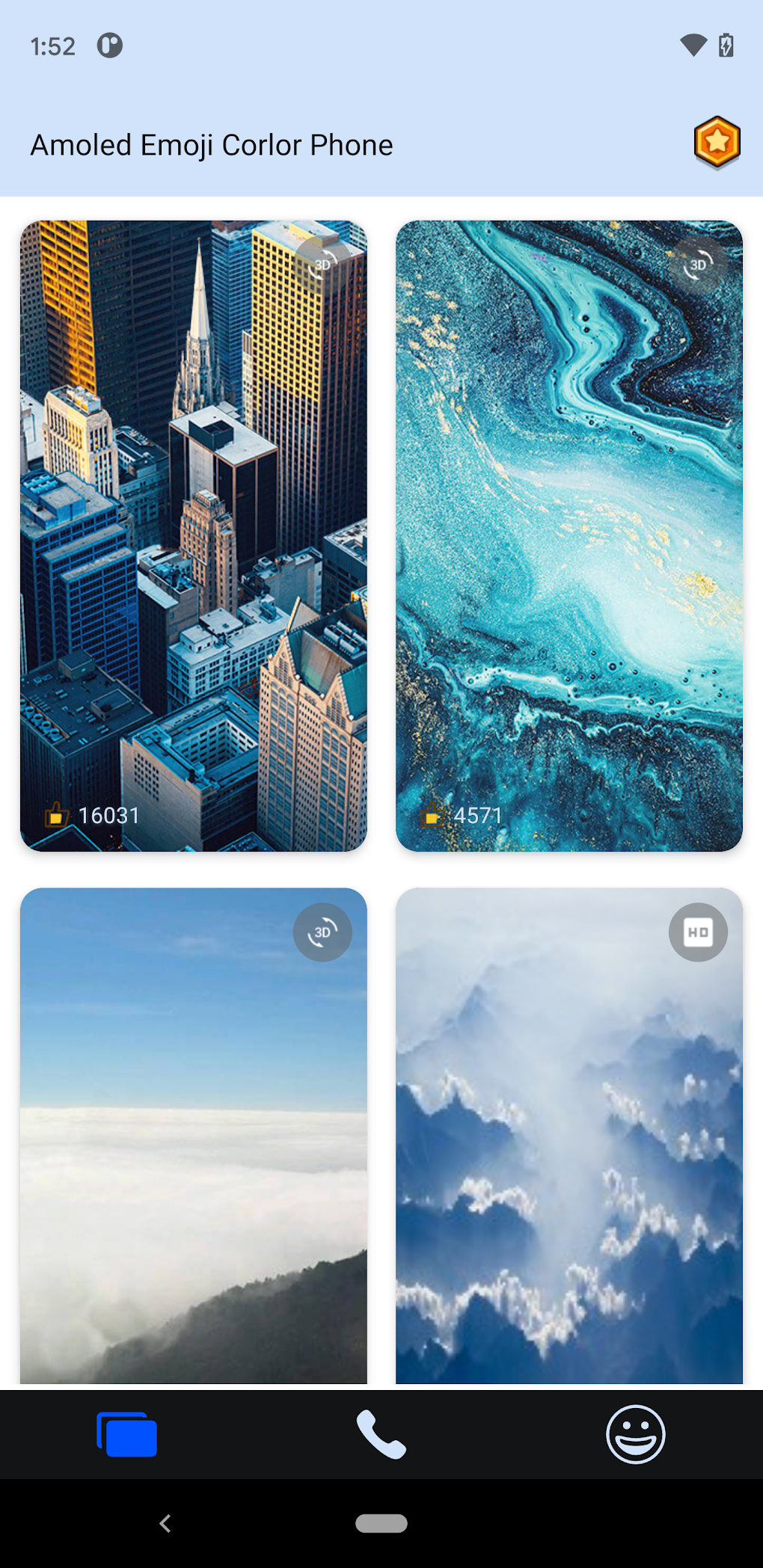Open the sky above clouds wallpaper
The height and width of the screenshot is (1568, 763).
pyautogui.click(x=193, y=1135)
